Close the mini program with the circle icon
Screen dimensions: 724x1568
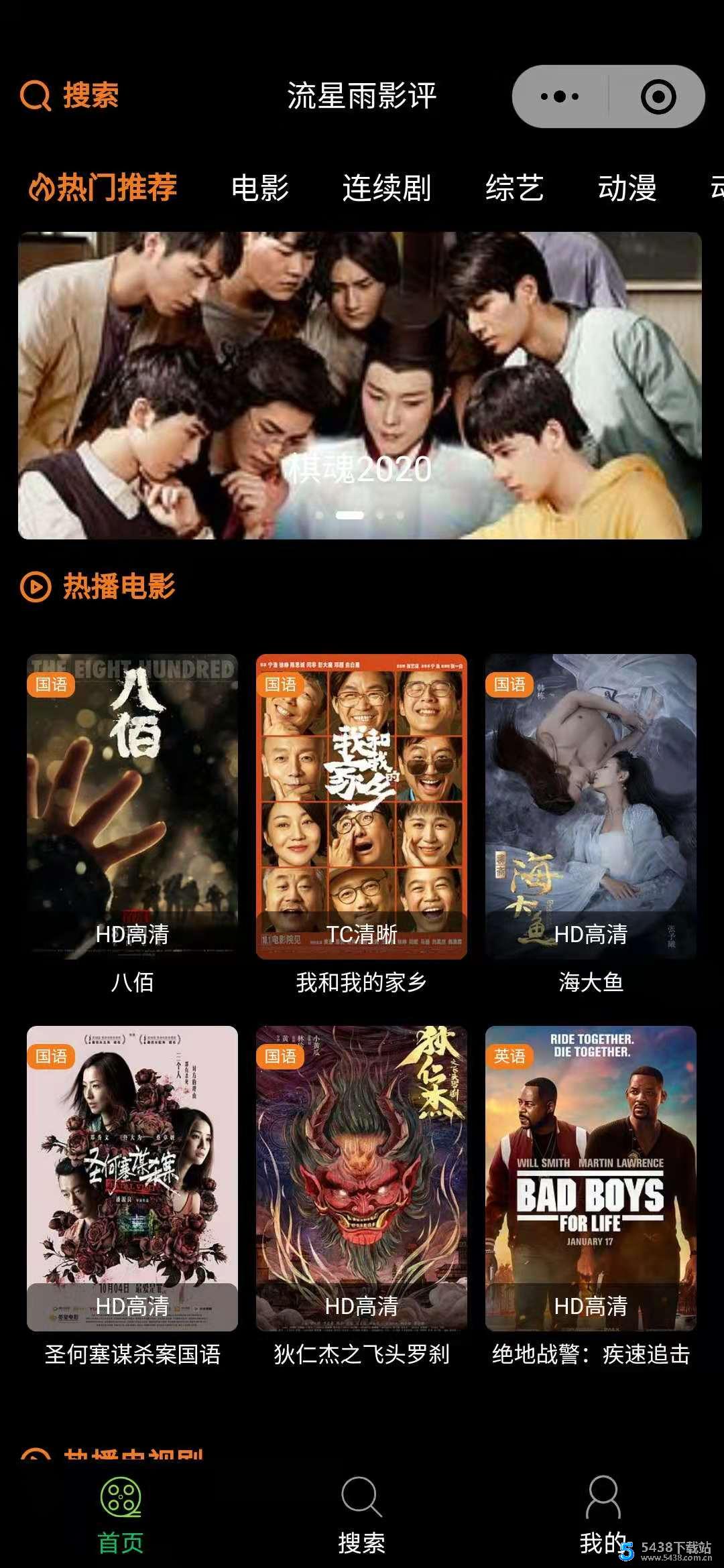(x=658, y=96)
